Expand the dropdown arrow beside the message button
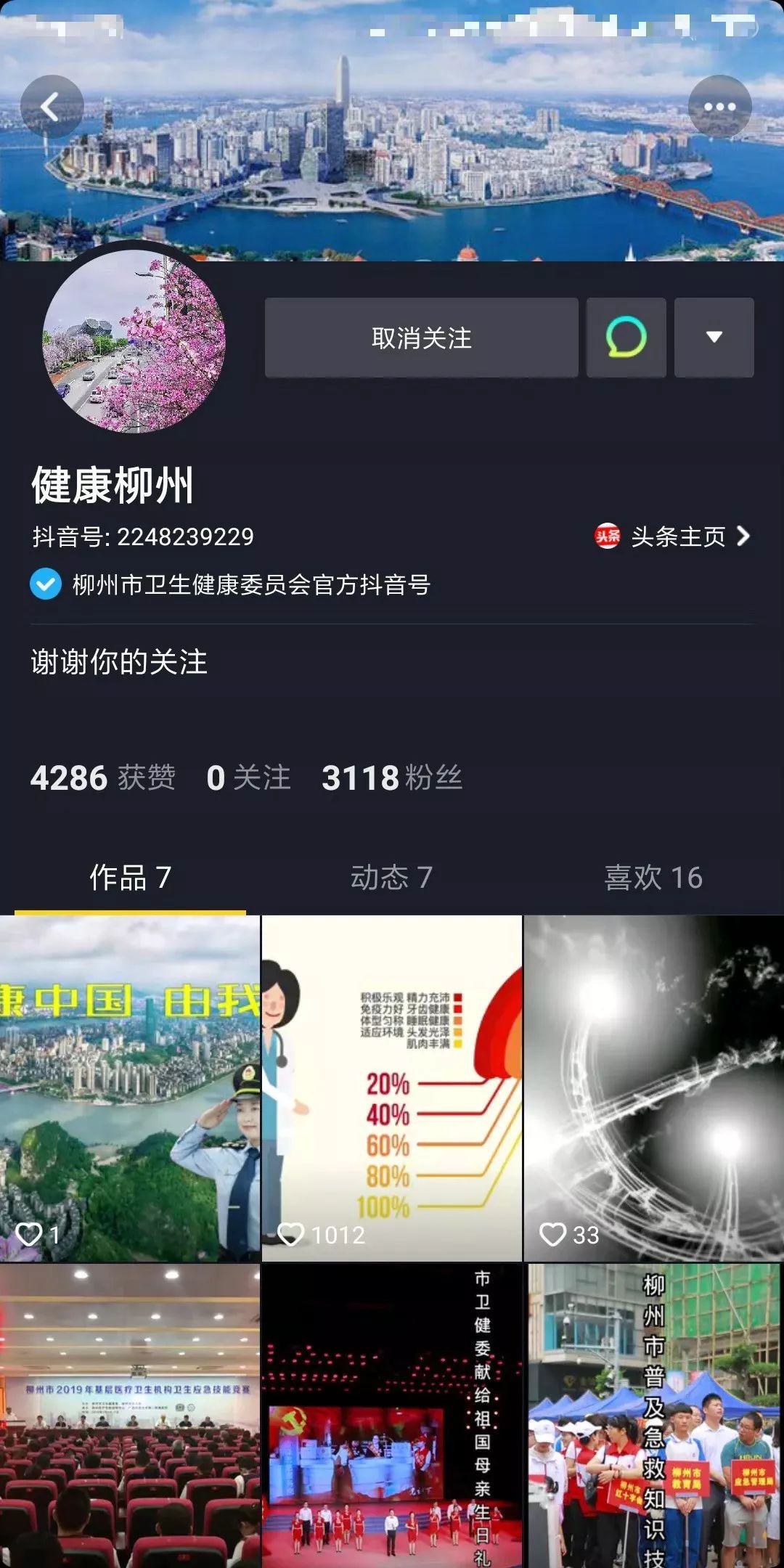Screen dimensions: 784x1568 point(714,338)
